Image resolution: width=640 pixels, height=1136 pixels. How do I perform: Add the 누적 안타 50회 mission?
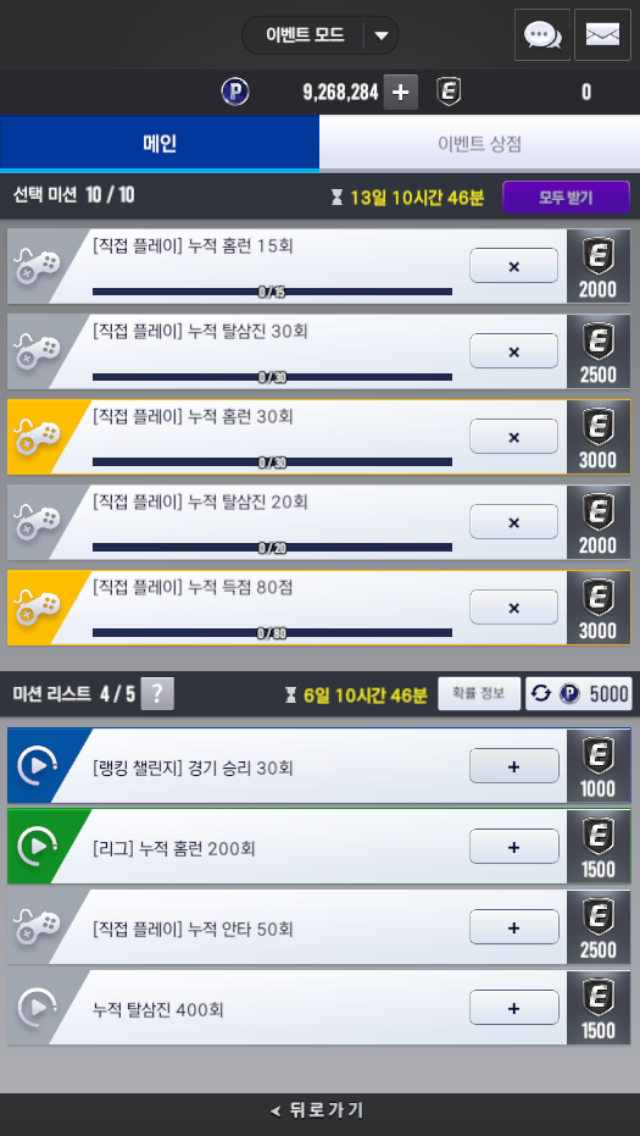point(513,927)
